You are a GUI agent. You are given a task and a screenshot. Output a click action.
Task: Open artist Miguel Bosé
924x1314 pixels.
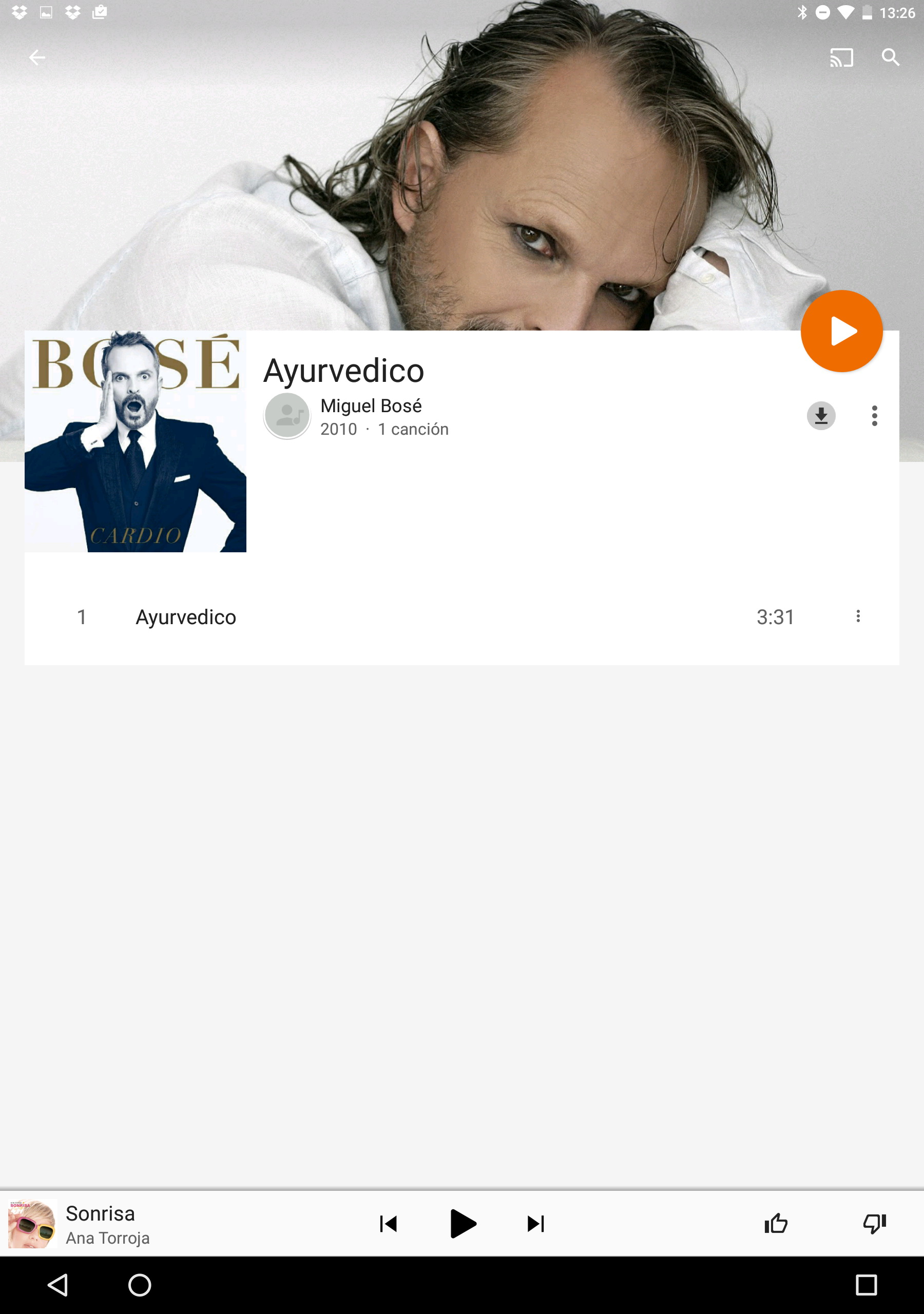pos(371,406)
